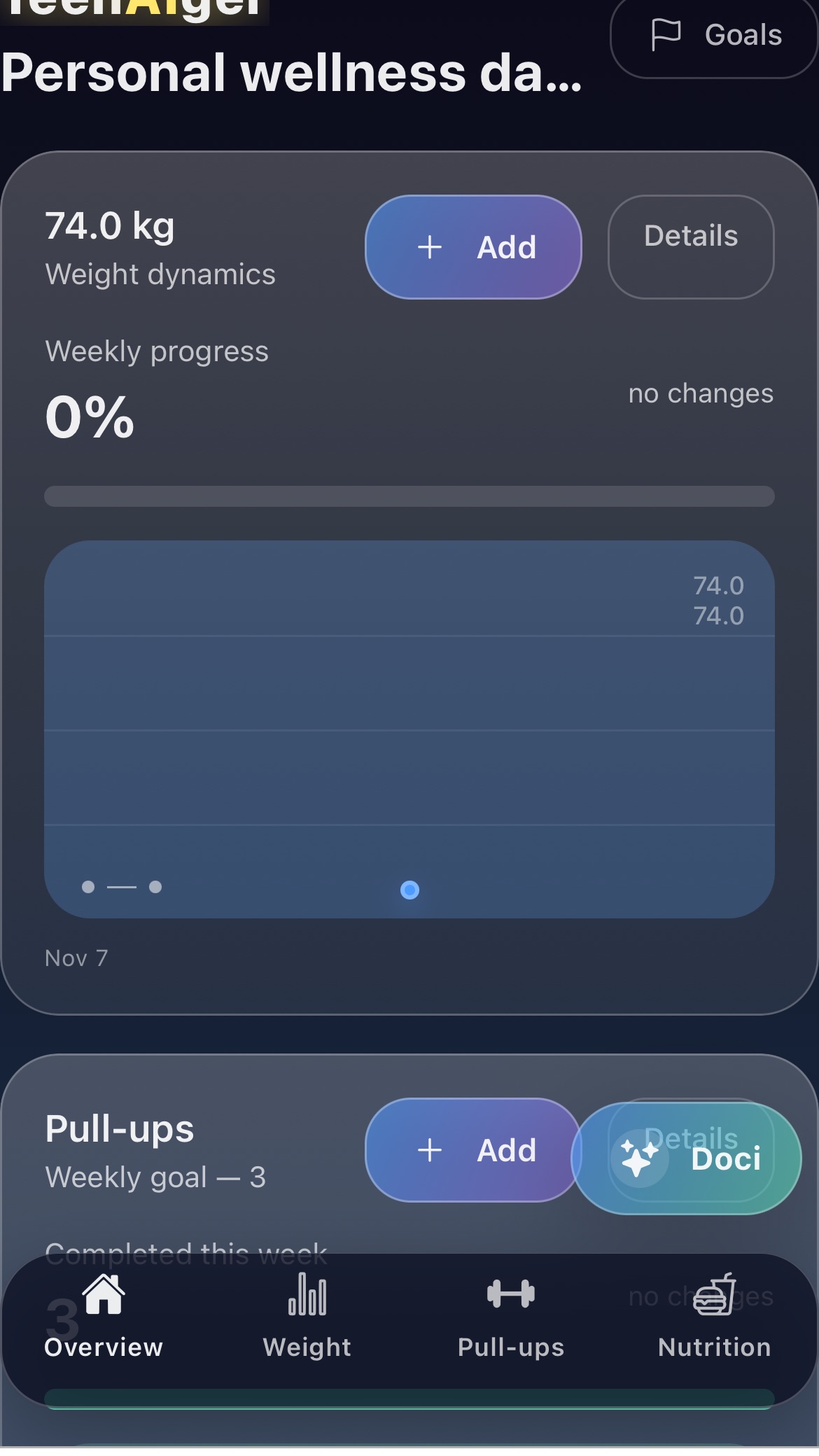Select the Nutrition tab
The image size is (819, 1456).
click(x=714, y=1316)
